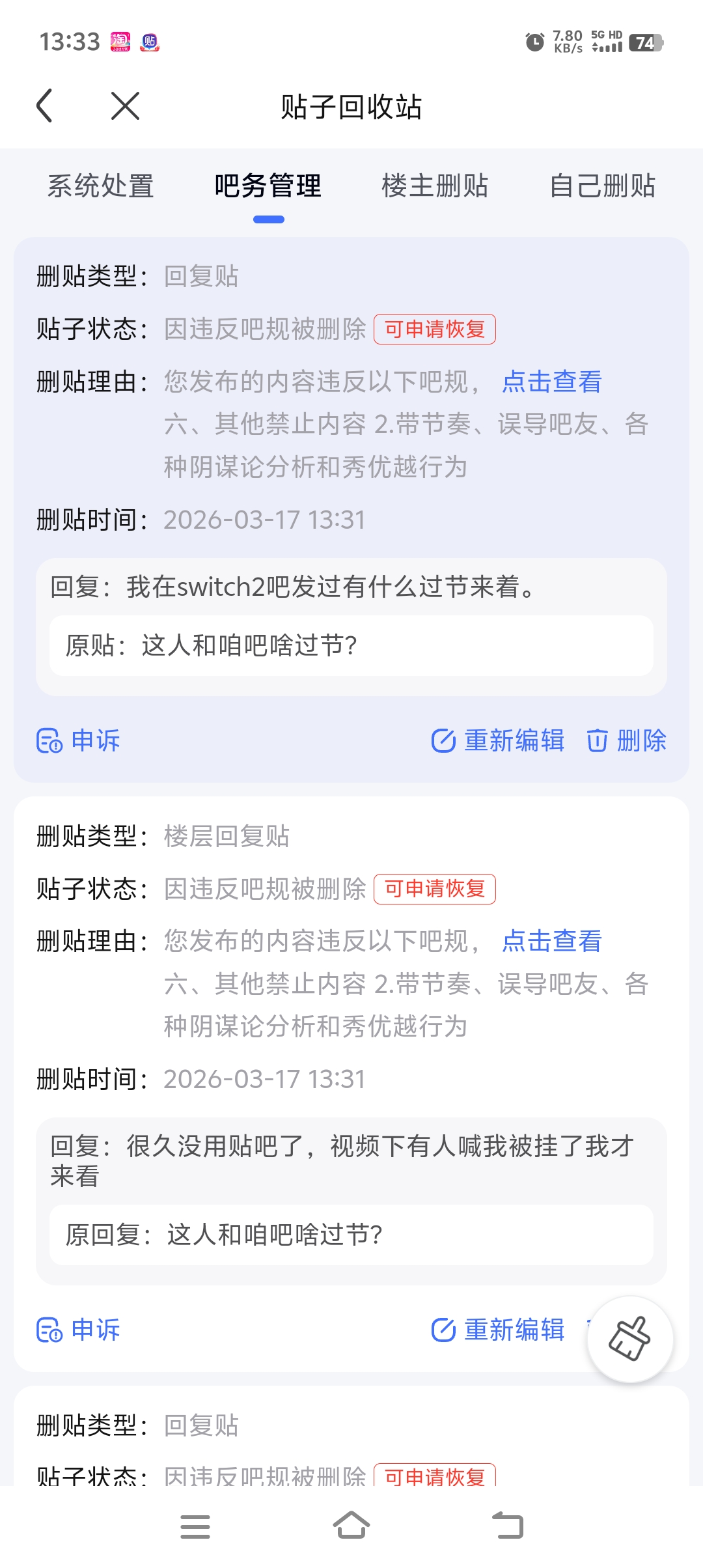Tap 申诉 for the switch2吧 reply
This screenshot has height=1568, width=703.
[79, 740]
